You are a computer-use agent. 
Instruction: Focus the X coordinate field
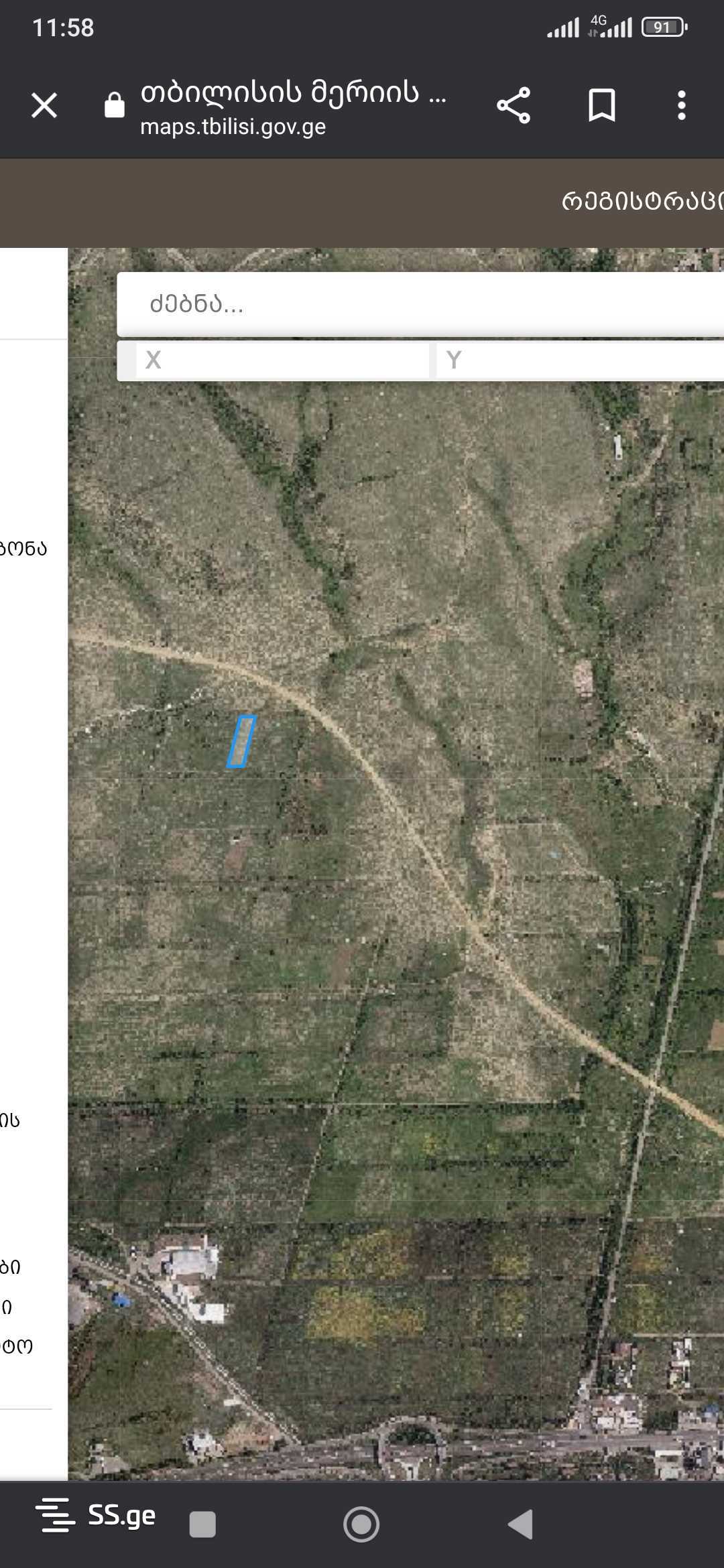coord(282,361)
